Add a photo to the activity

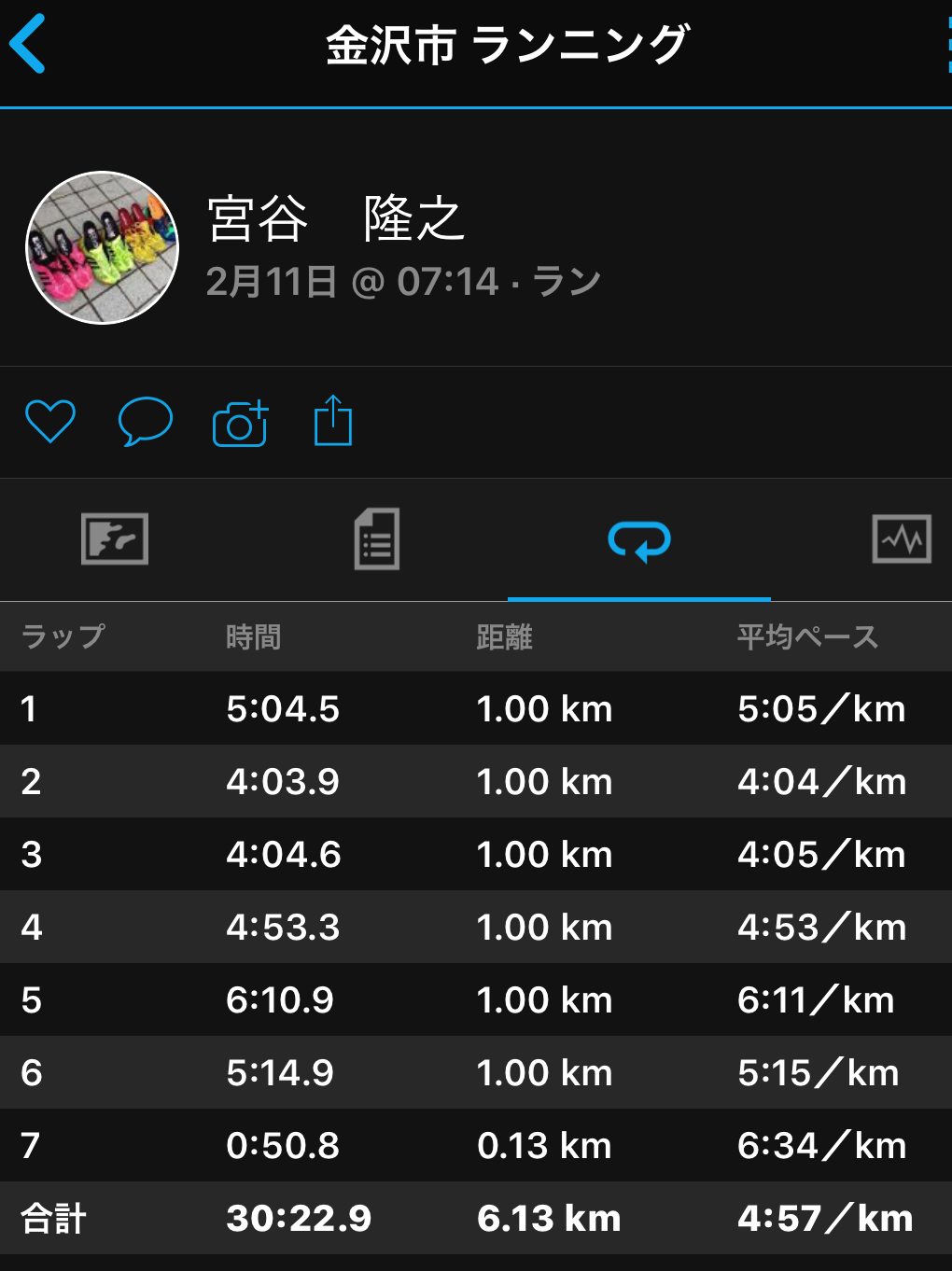[241, 424]
